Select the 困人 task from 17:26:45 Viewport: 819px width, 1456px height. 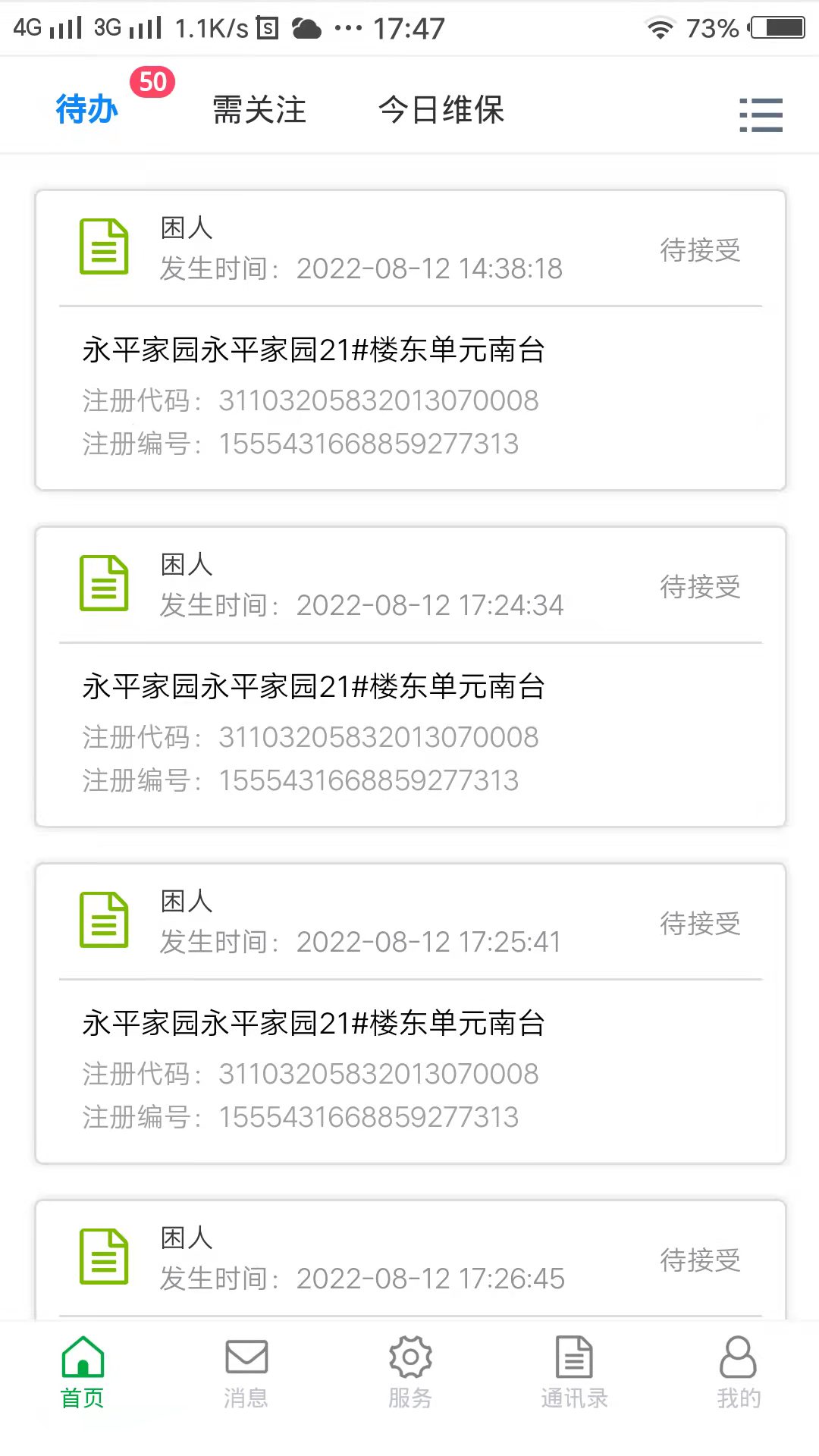(410, 1259)
